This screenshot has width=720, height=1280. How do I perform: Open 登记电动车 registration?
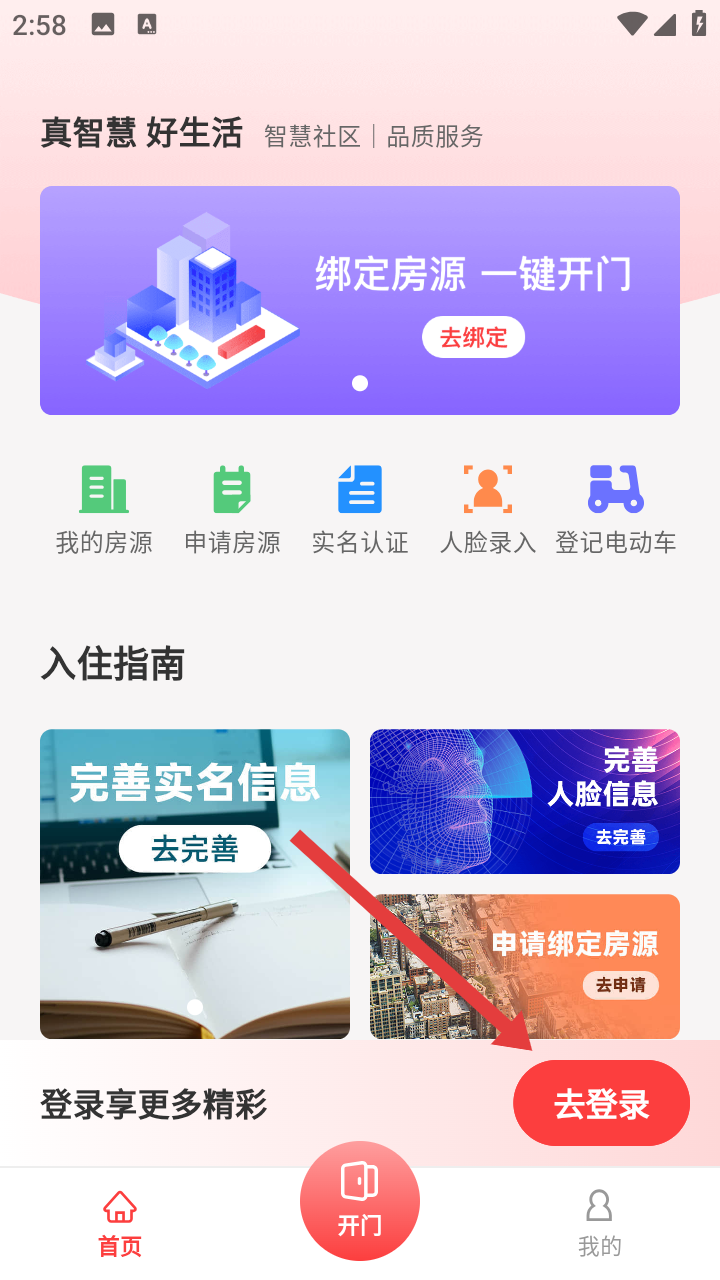pos(616,510)
